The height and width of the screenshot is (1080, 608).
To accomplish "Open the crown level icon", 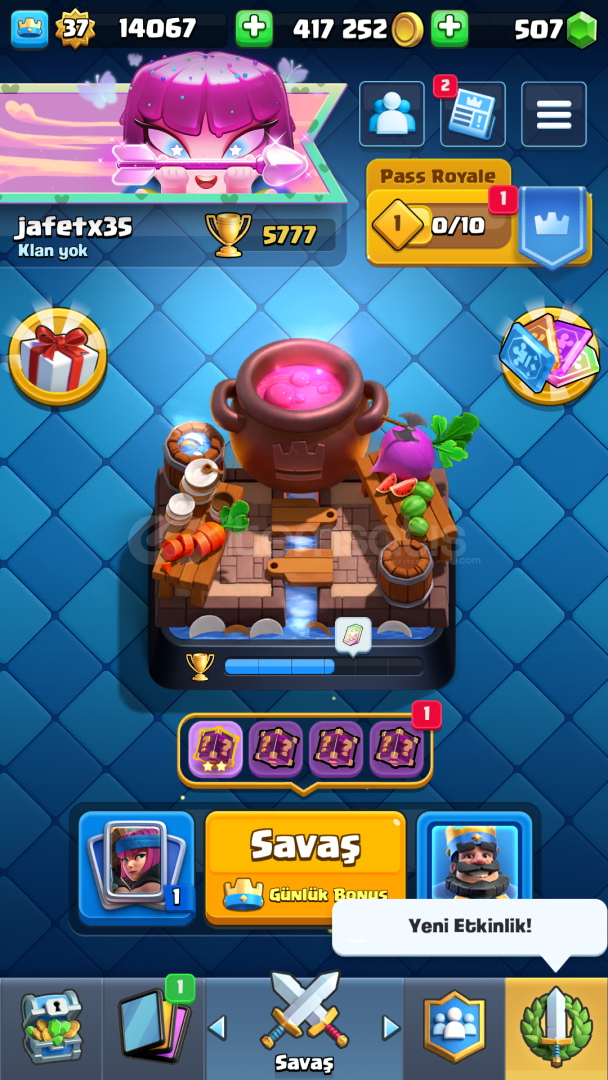I will tap(30, 29).
